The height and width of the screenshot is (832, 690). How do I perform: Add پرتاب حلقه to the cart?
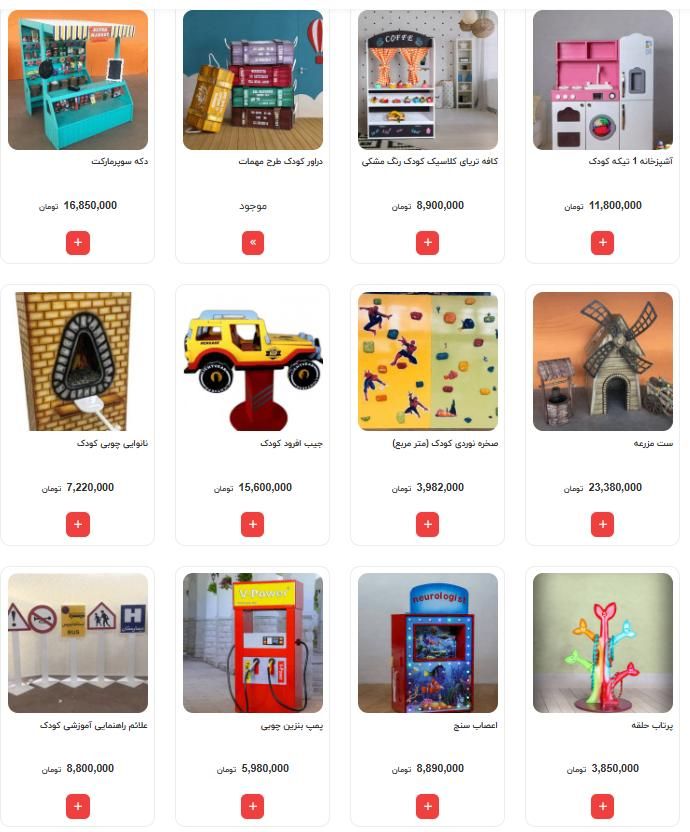pos(602,806)
